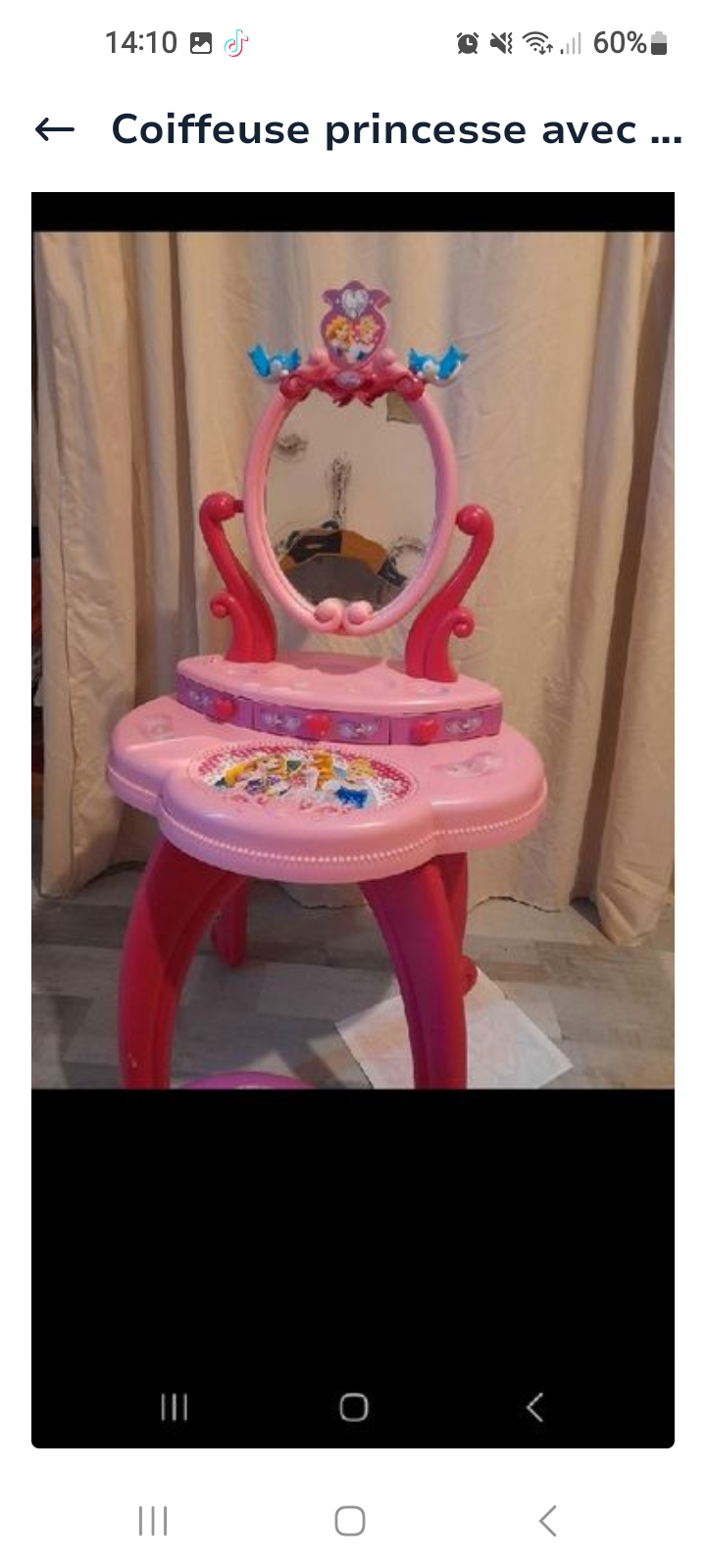Tap the status bar to expand notifications
The width and height of the screenshot is (706, 1568).
pos(353,43)
